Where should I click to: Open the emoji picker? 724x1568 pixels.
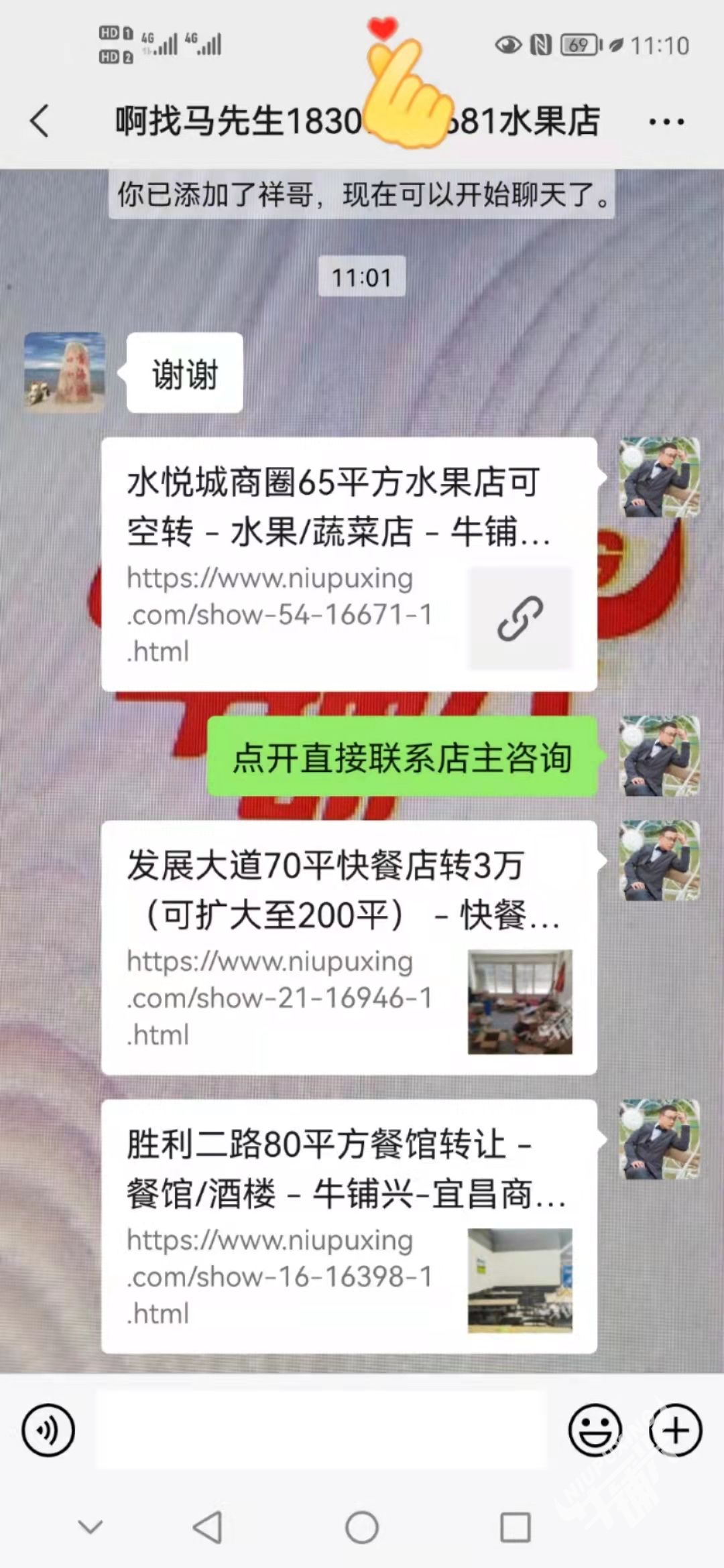(595, 1430)
